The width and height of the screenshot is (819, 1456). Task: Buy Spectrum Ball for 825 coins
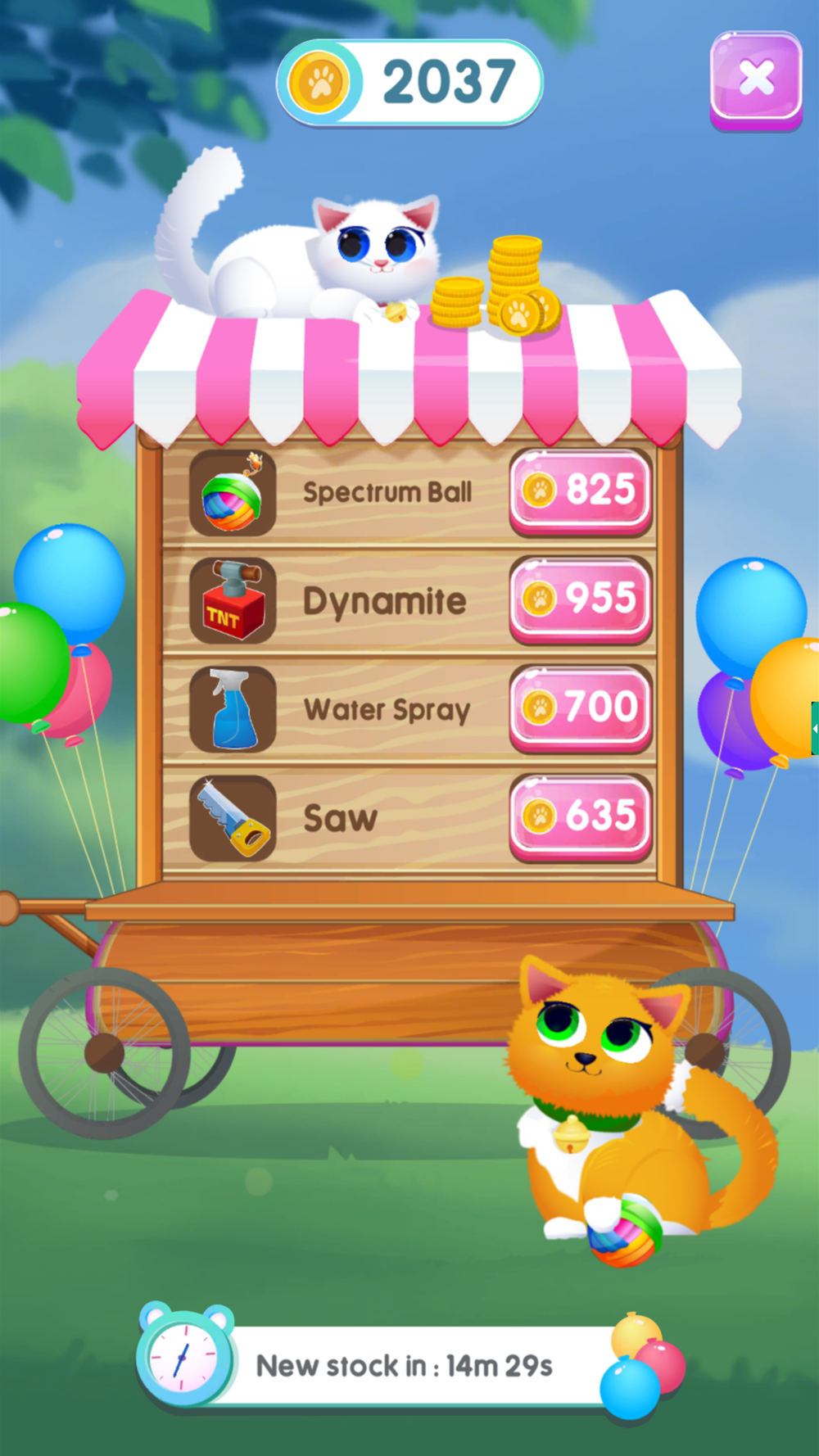(x=580, y=491)
